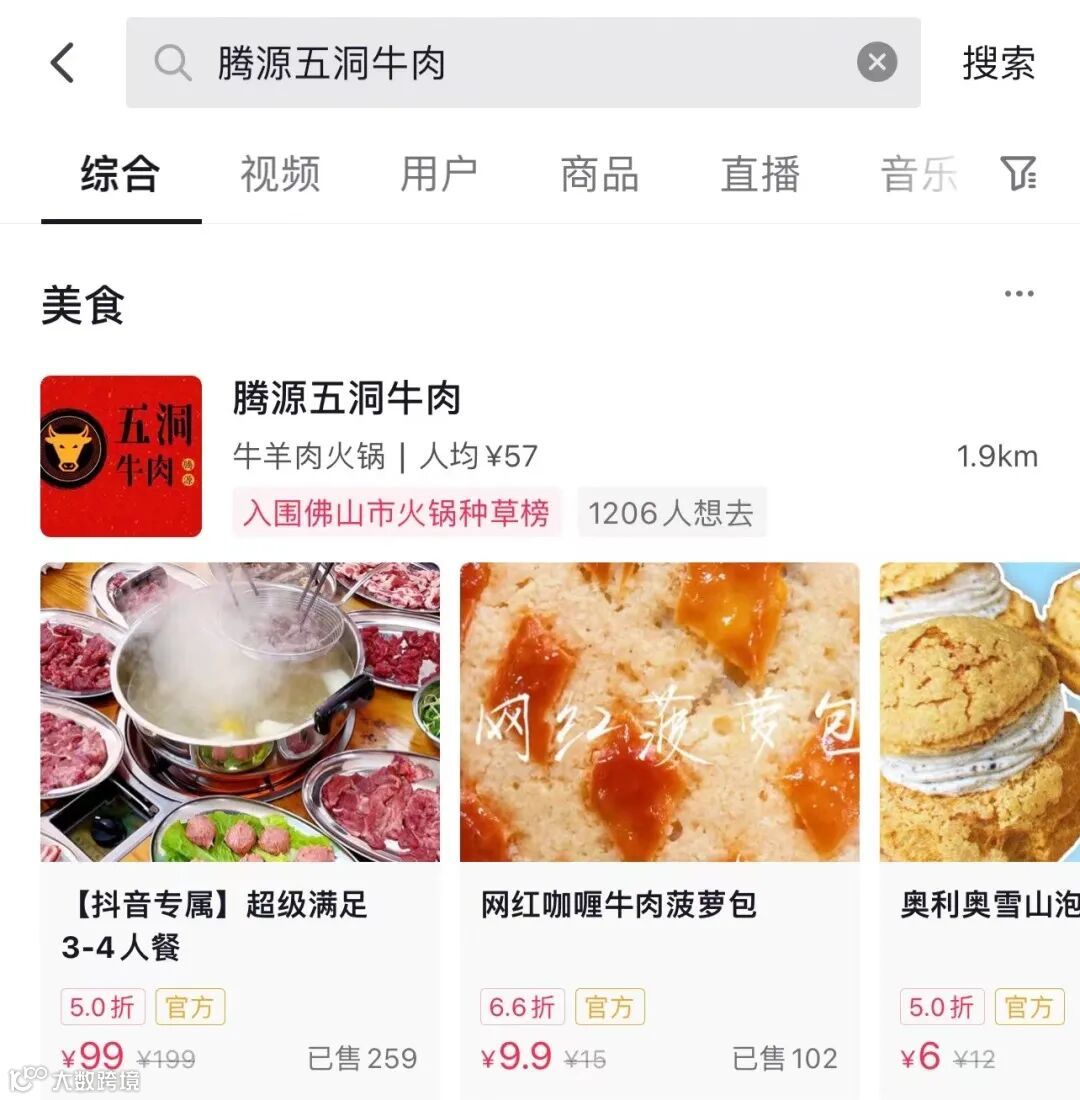Open the 奥利奥雪山泡 deal card
The image size is (1080, 1100).
[980, 820]
